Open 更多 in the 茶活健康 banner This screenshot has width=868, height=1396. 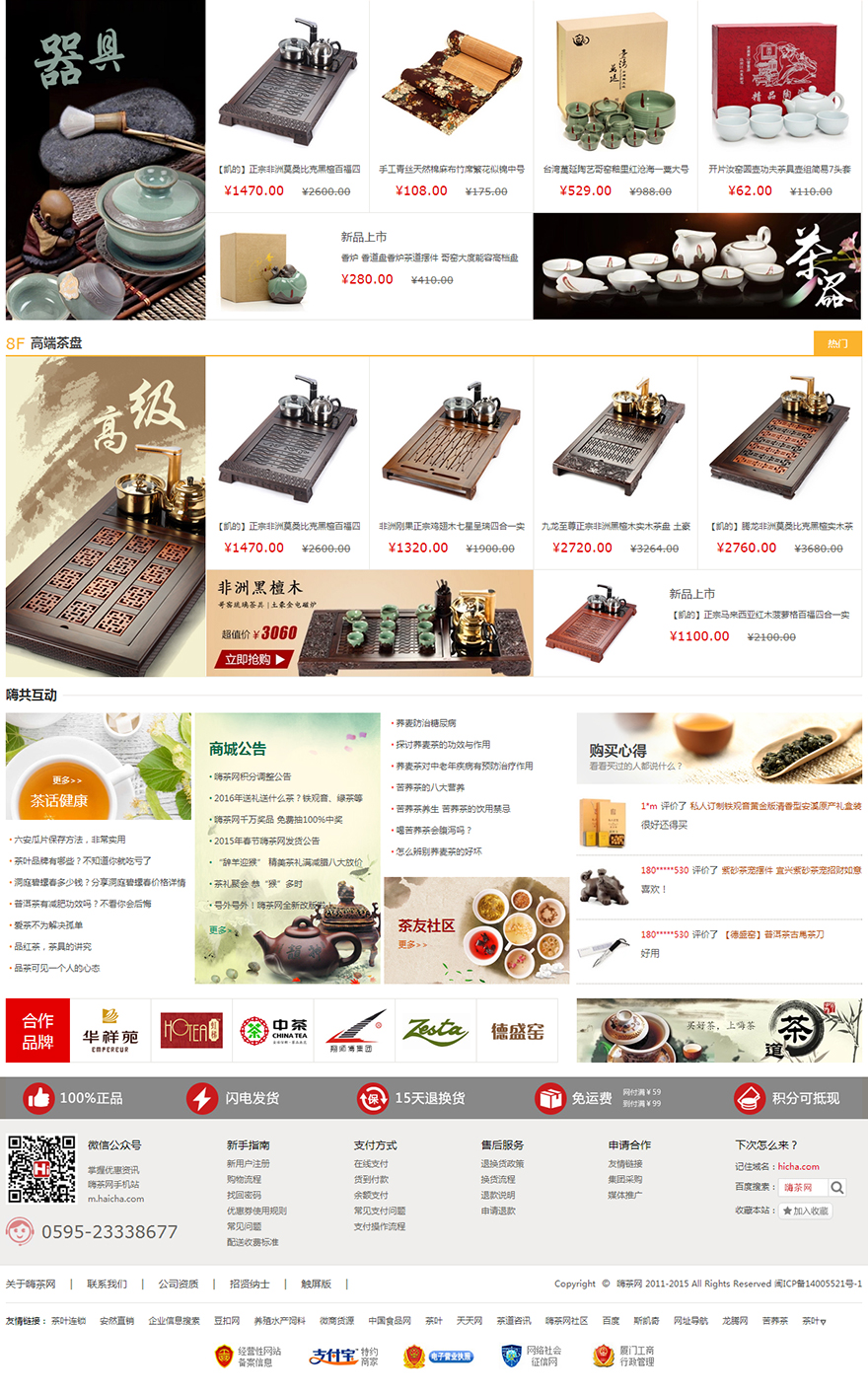[67, 780]
